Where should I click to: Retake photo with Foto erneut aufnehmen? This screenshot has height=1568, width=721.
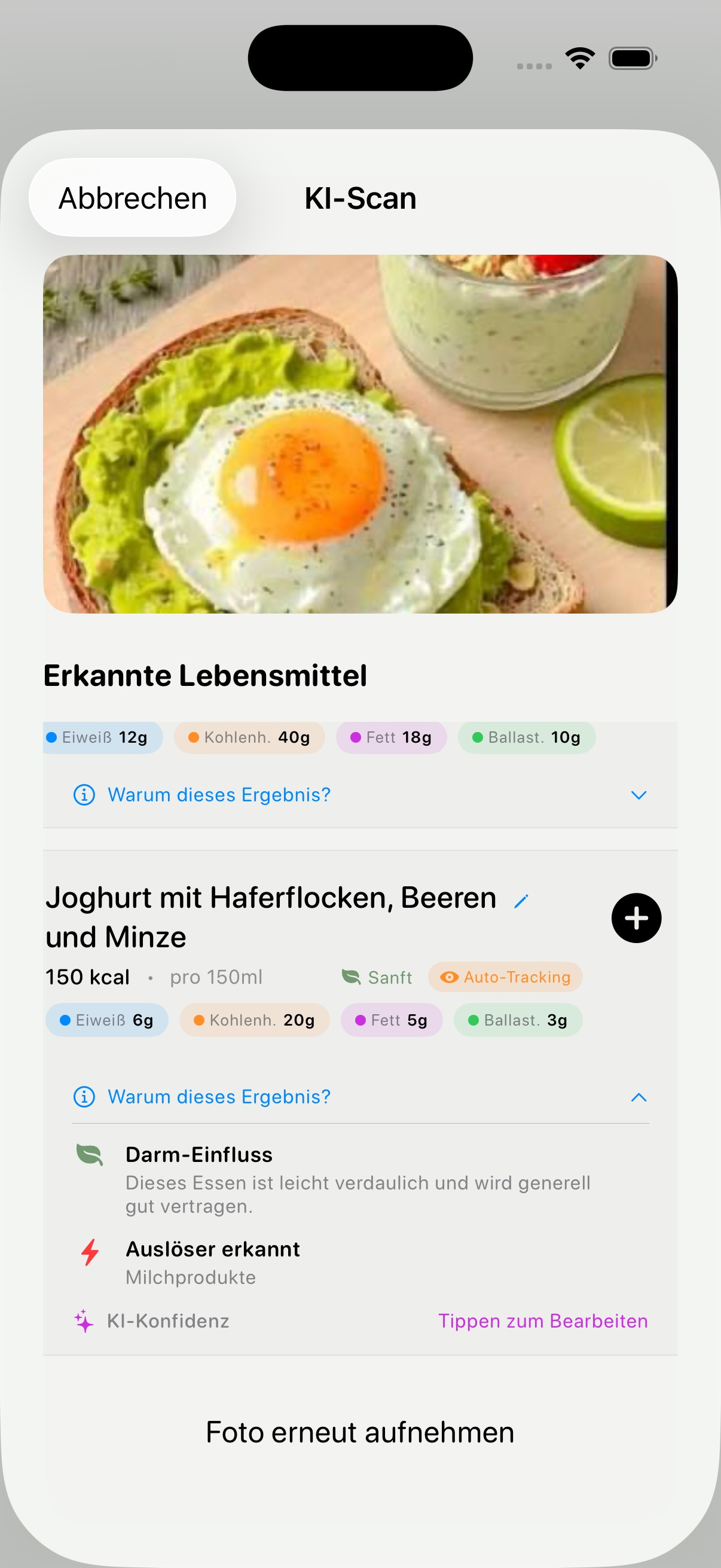pos(360,1432)
